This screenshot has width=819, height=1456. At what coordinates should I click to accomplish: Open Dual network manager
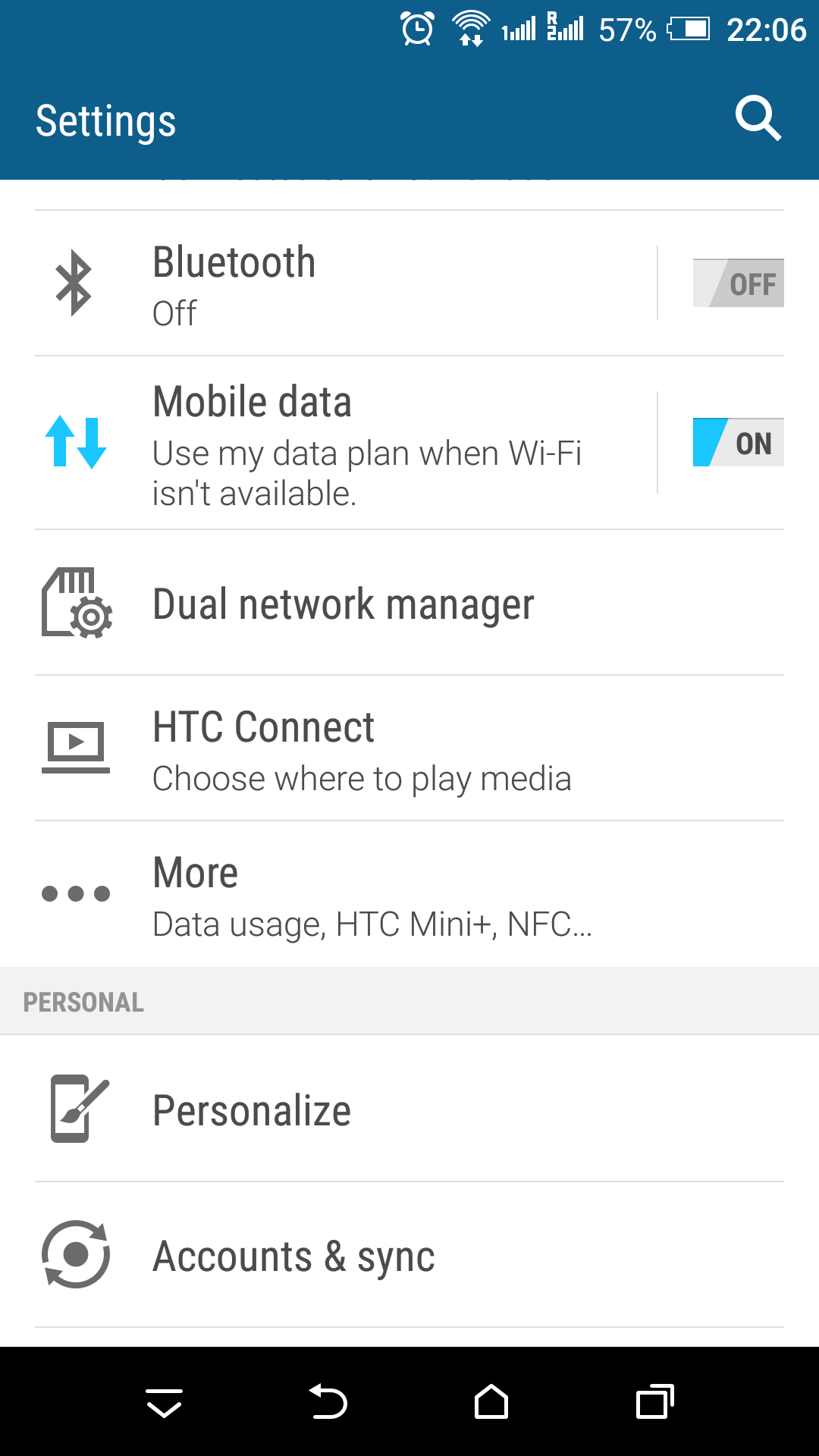click(409, 603)
